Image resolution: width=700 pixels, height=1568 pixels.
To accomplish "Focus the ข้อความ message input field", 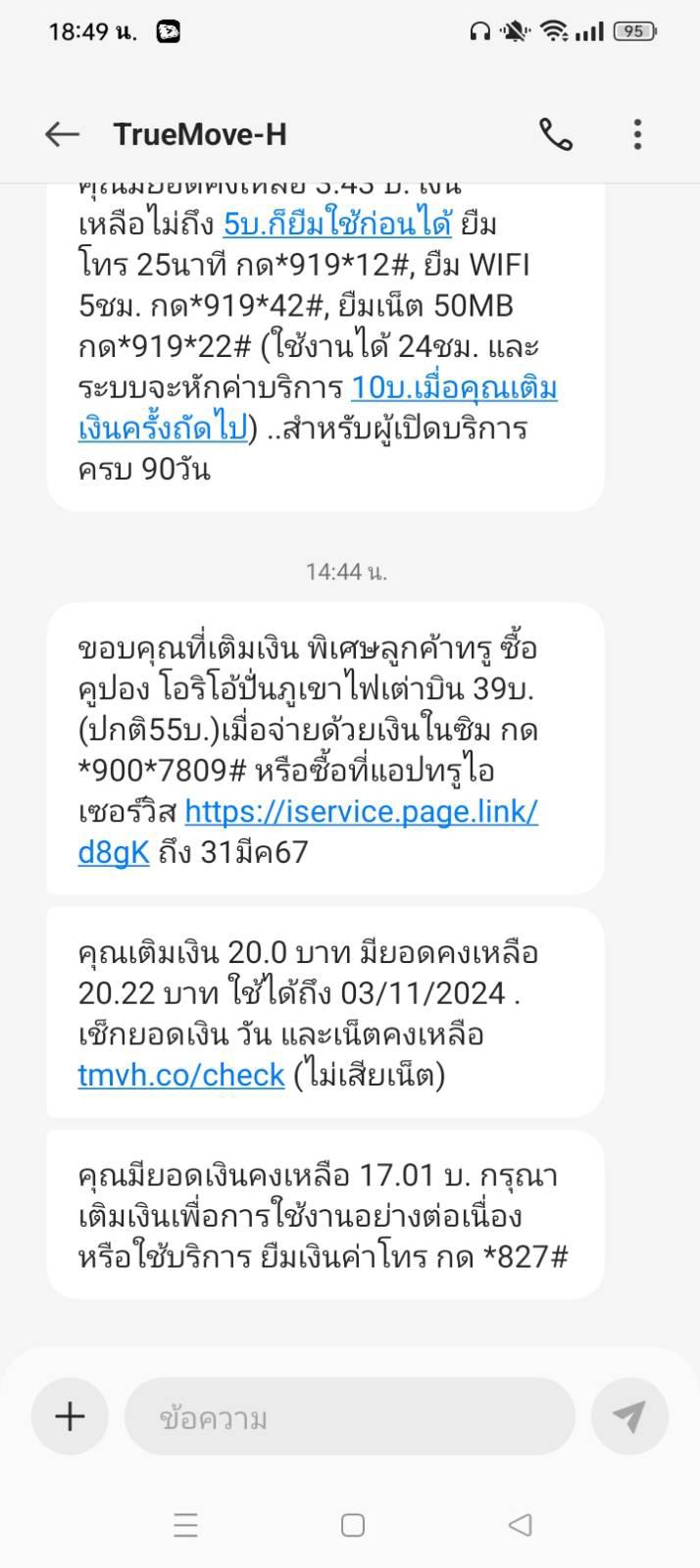I will pos(349,1417).
